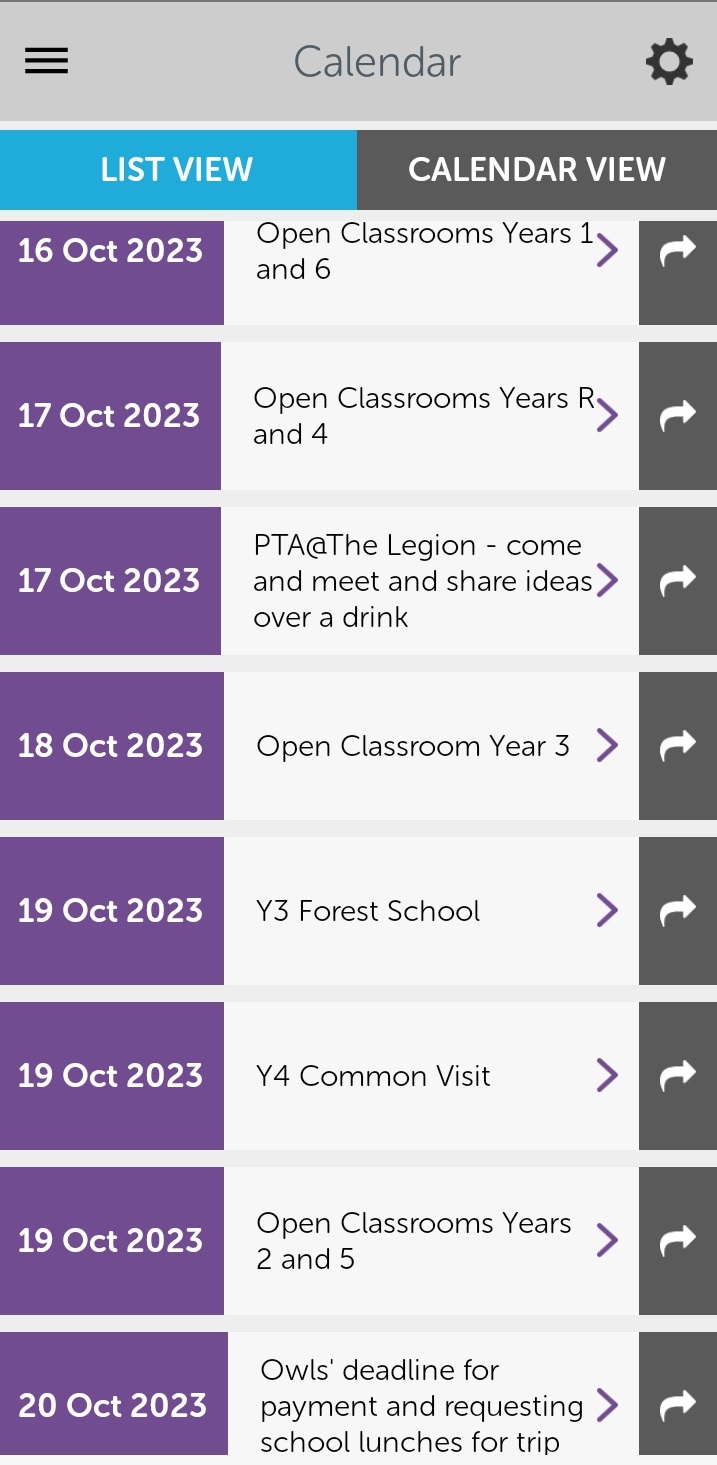Open the Open Classrooms Years 2 and 5 event
Image resolution: width=717 pixels, height=1465 pixels.
pos(431,1241)
